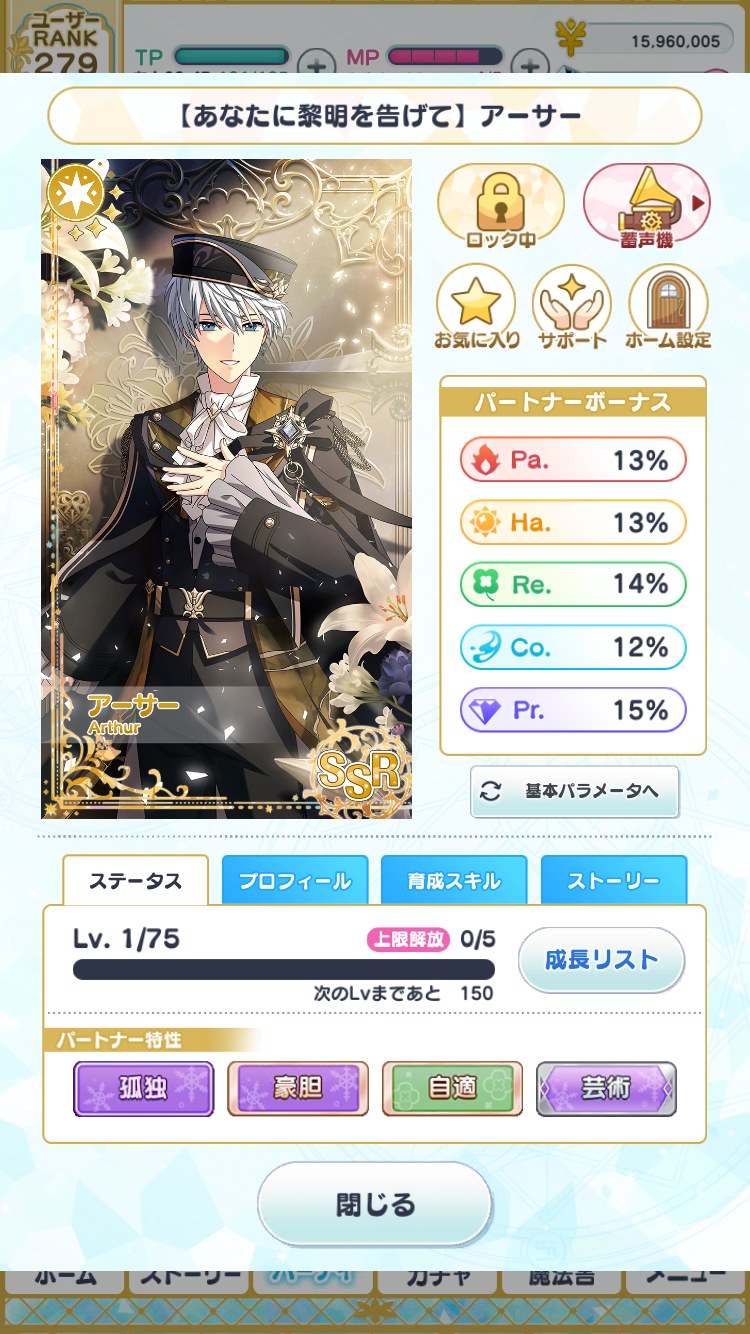Open the 成長リスト growth list
This screenshot has width=750, height=1334.
click(601, 960)
